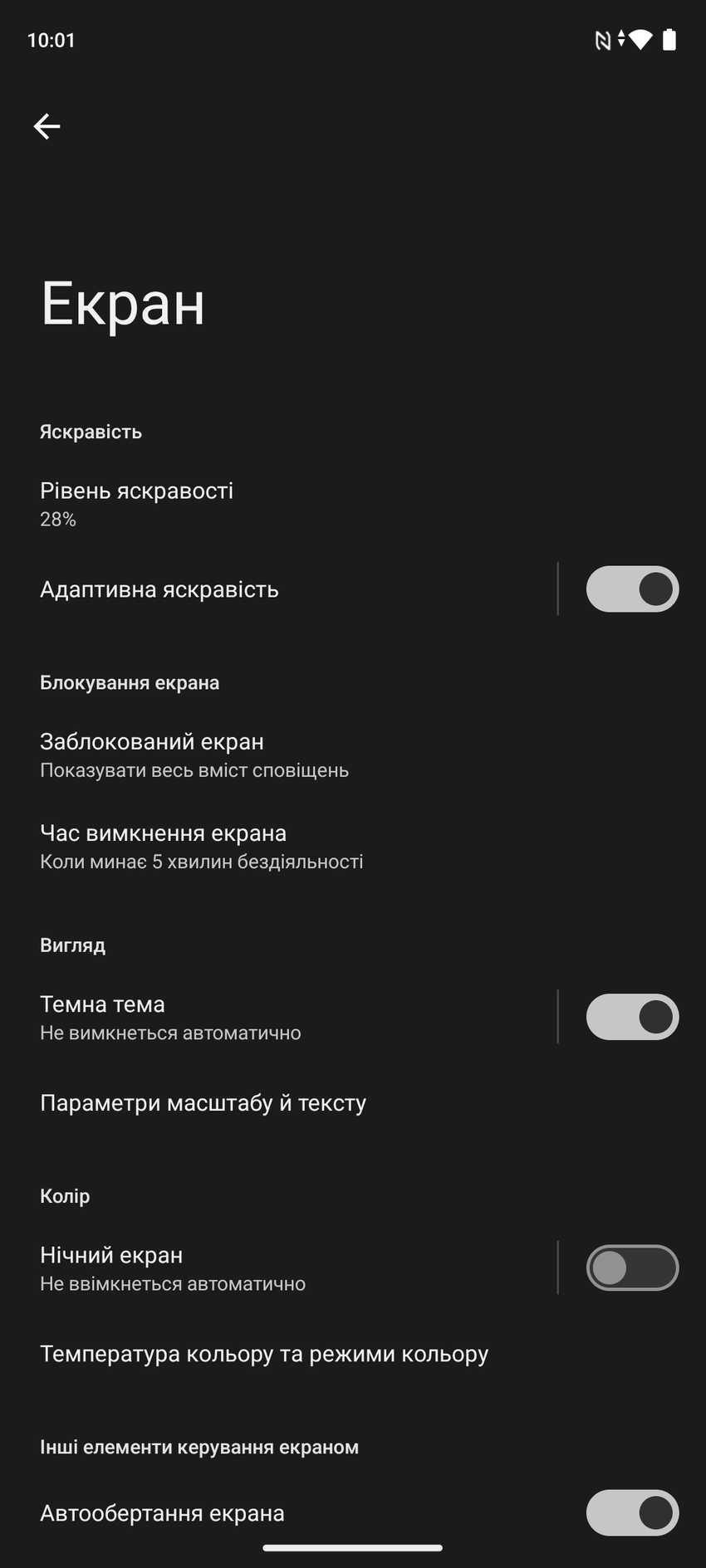Open Час вимкнення екрана
The height and width of the screenshot is (1568, 706).
201,846
